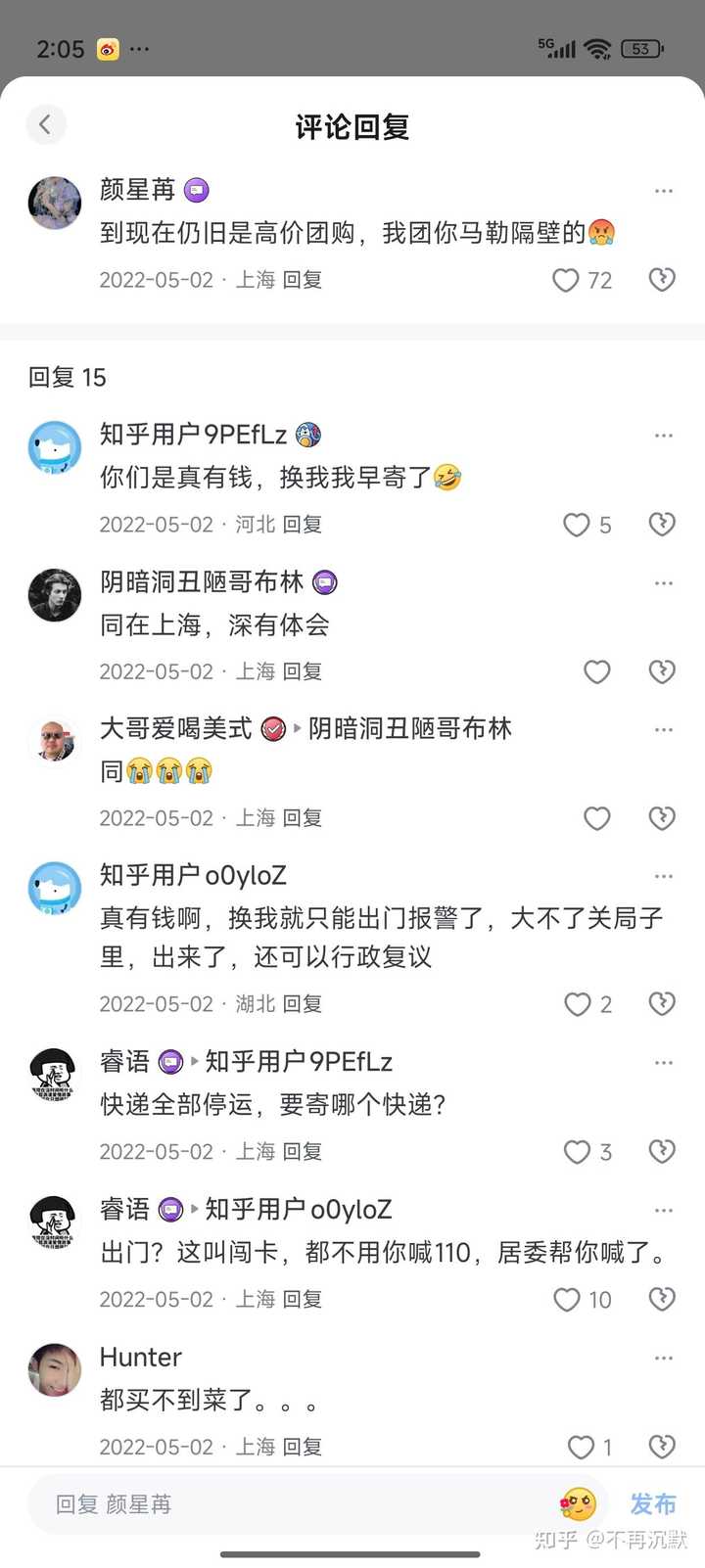Like 睿语's reply about 闯卡
This screenshot has height=1568, width=705.
pyautogui.click(x=568, y=1300)
